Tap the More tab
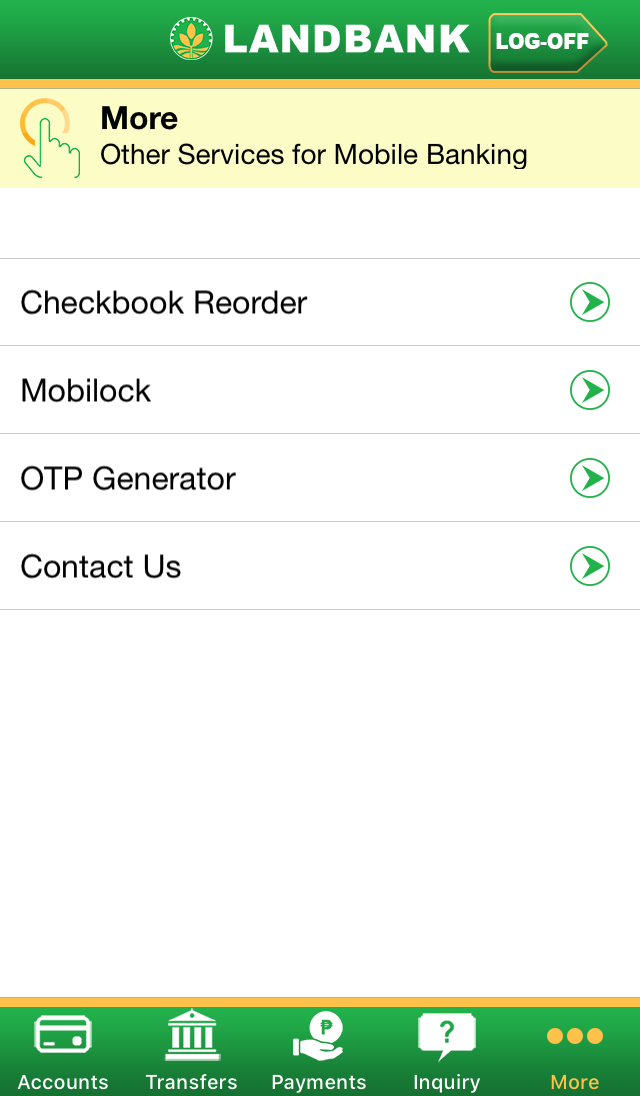The image size is (640, 1096). 575,1051
